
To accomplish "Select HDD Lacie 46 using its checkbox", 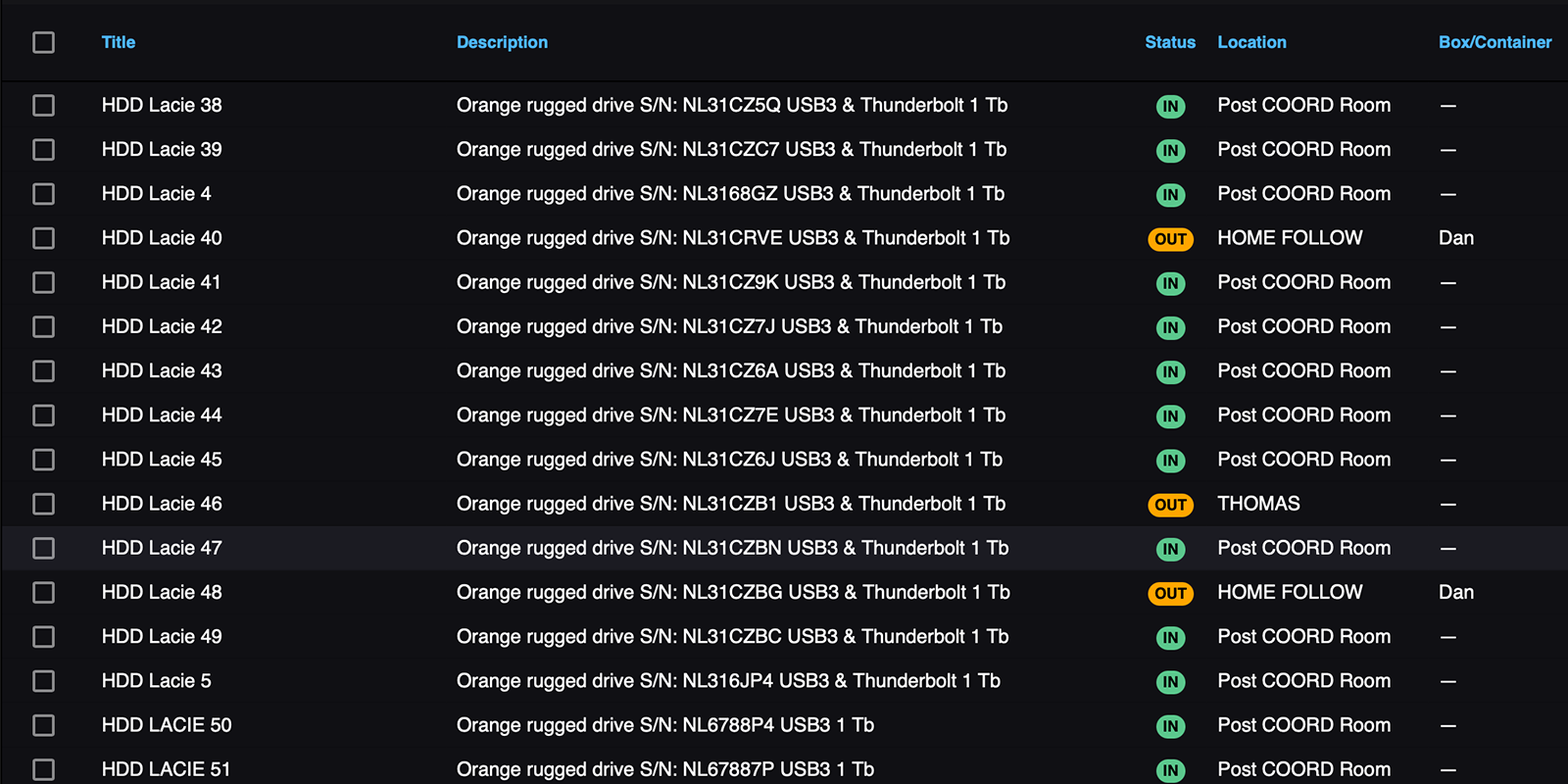I will 43,504.
